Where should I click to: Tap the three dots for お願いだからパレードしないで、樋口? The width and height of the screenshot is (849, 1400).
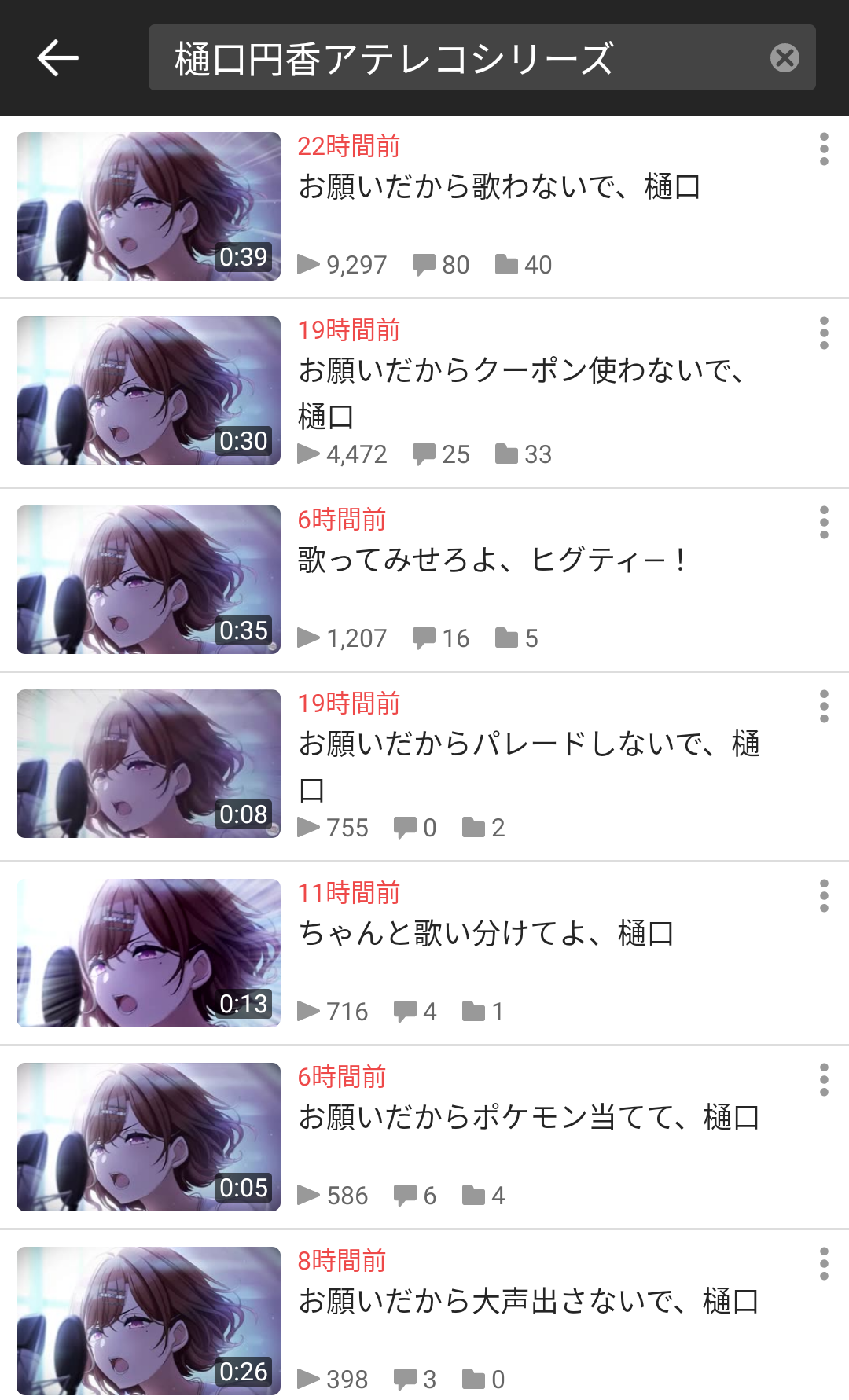click(824, 707)
